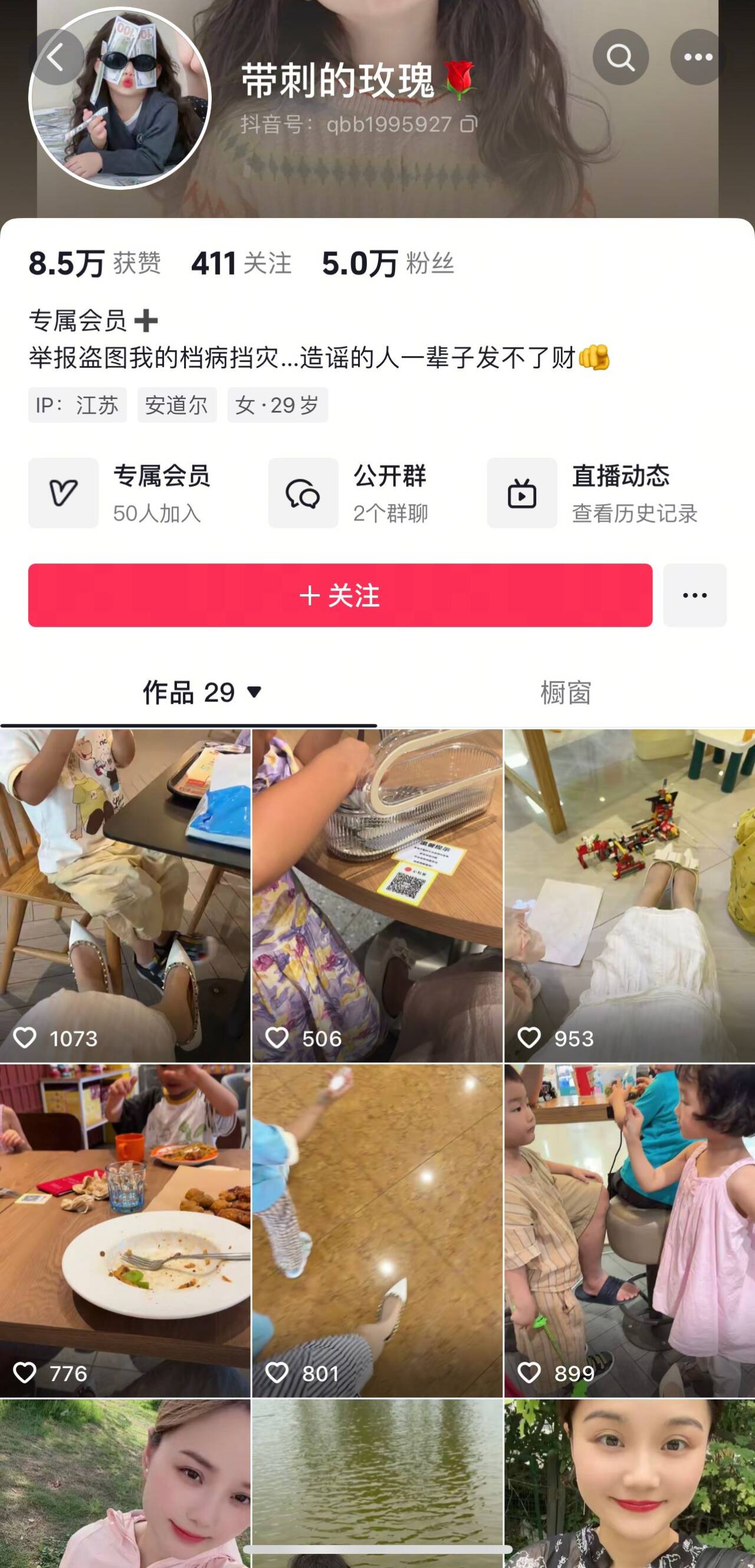Open the video with 953 likes
This screenshot has width=755, height=1568.
point(629,895)
